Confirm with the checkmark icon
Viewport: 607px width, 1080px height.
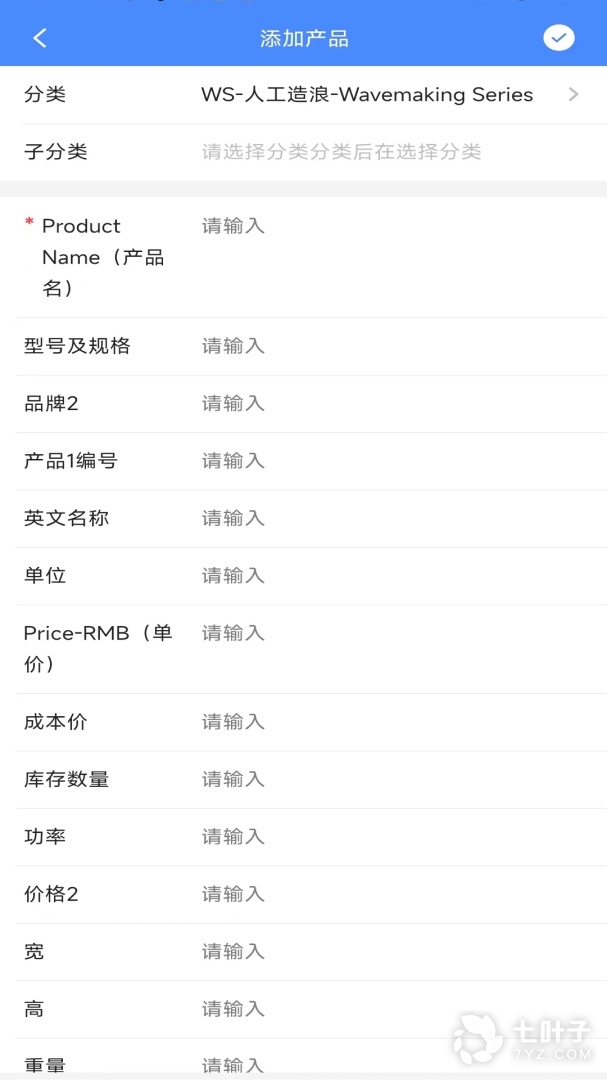click(558, 38)
